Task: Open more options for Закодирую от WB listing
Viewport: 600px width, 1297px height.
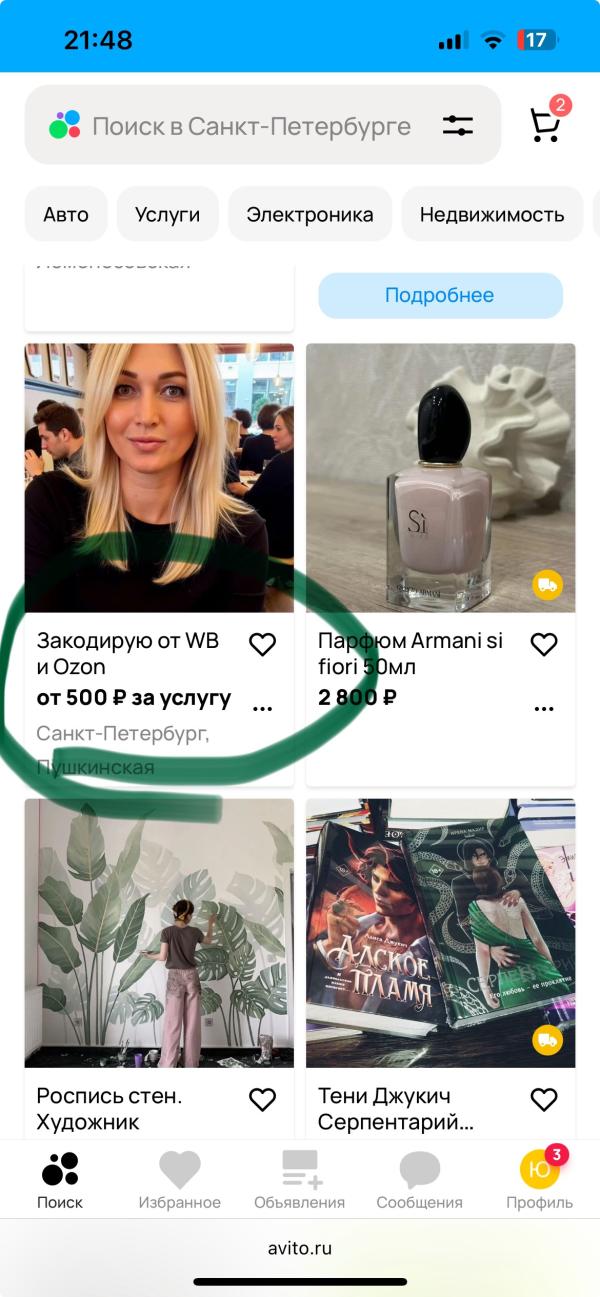Action: (x=262, y=709)
